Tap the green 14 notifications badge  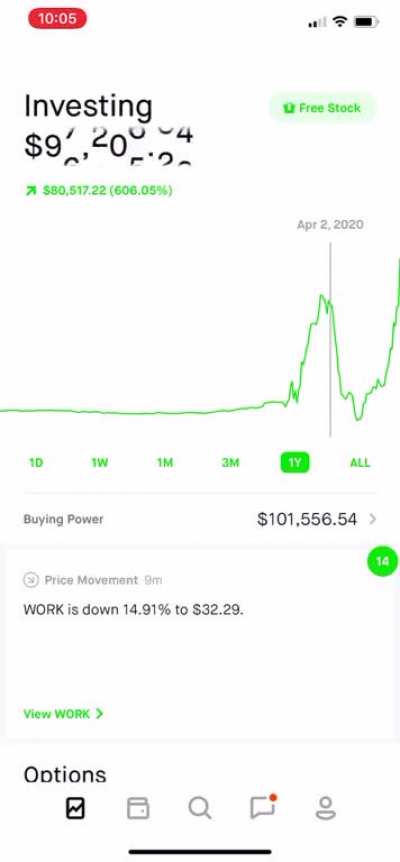(382, 561)
